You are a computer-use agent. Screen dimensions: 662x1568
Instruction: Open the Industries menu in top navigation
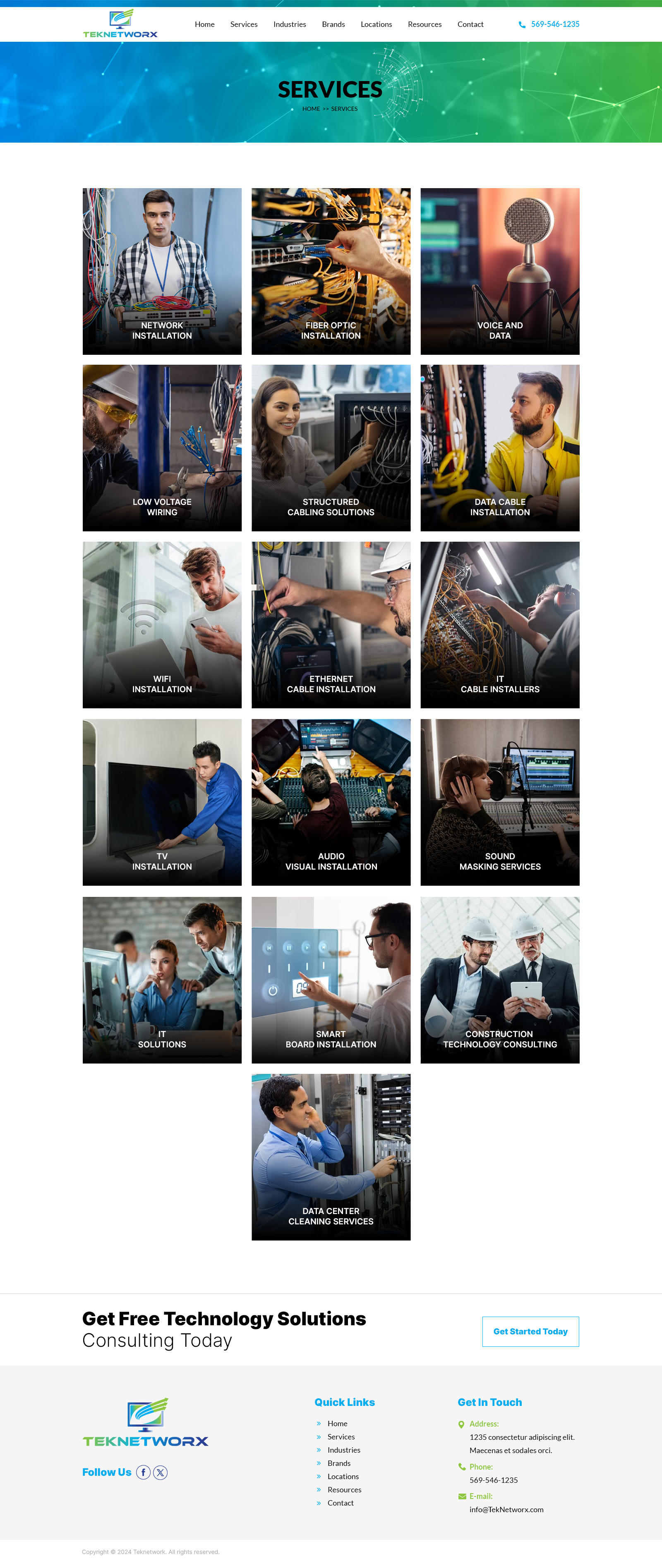point(289,24)
